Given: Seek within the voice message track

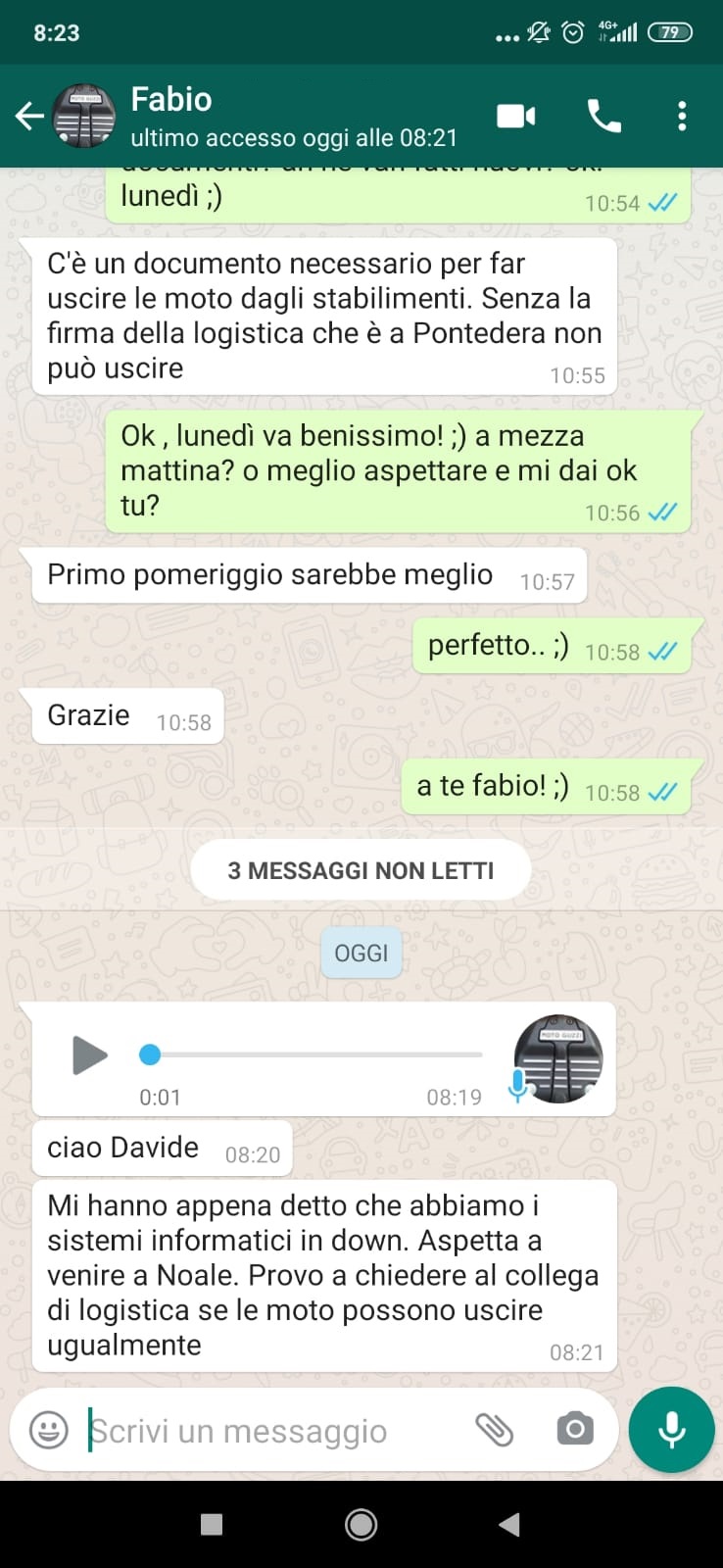Looking at the screenshot, I should click(313, 1054).
